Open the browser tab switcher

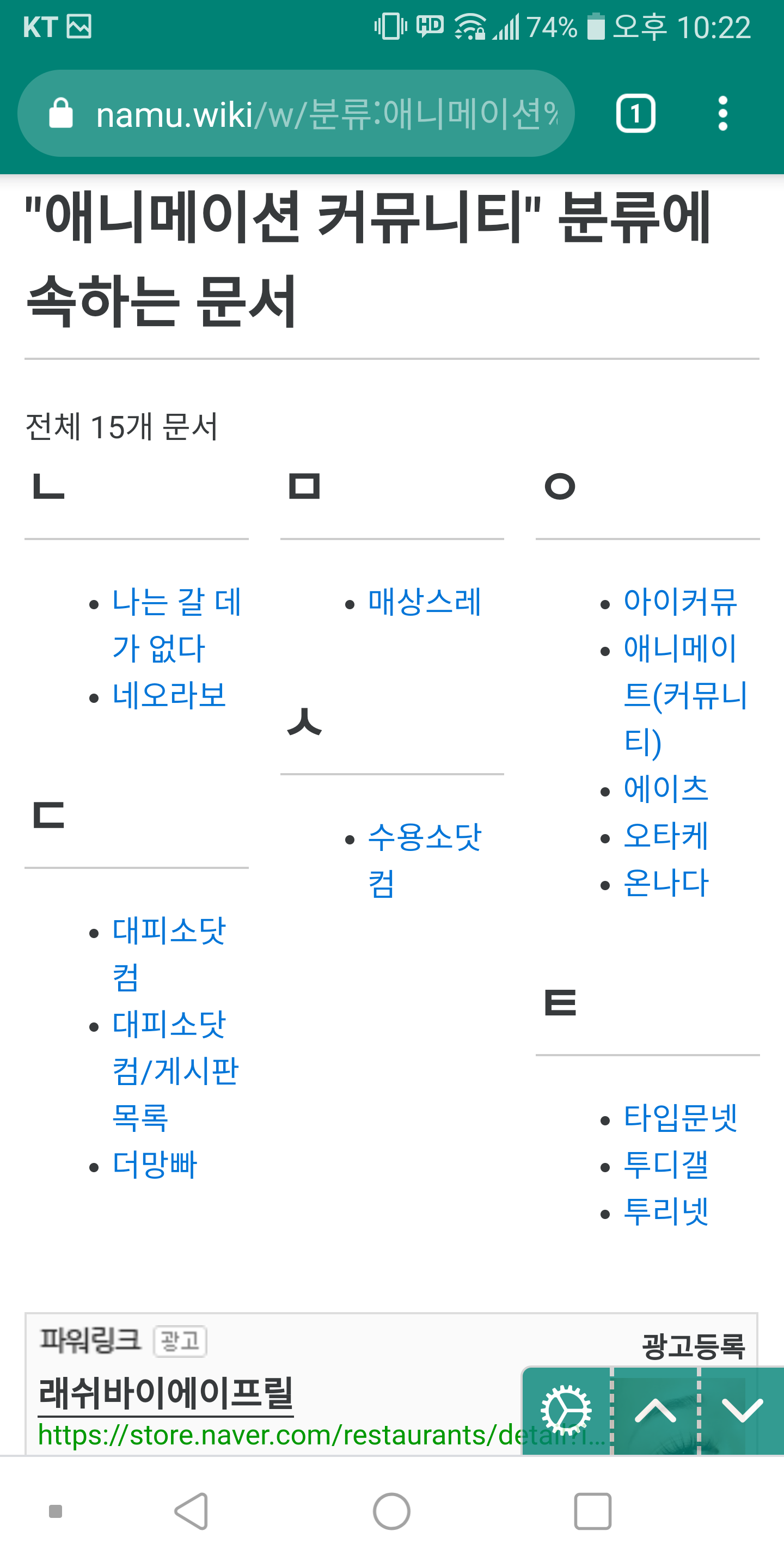[x=635, y=114]
